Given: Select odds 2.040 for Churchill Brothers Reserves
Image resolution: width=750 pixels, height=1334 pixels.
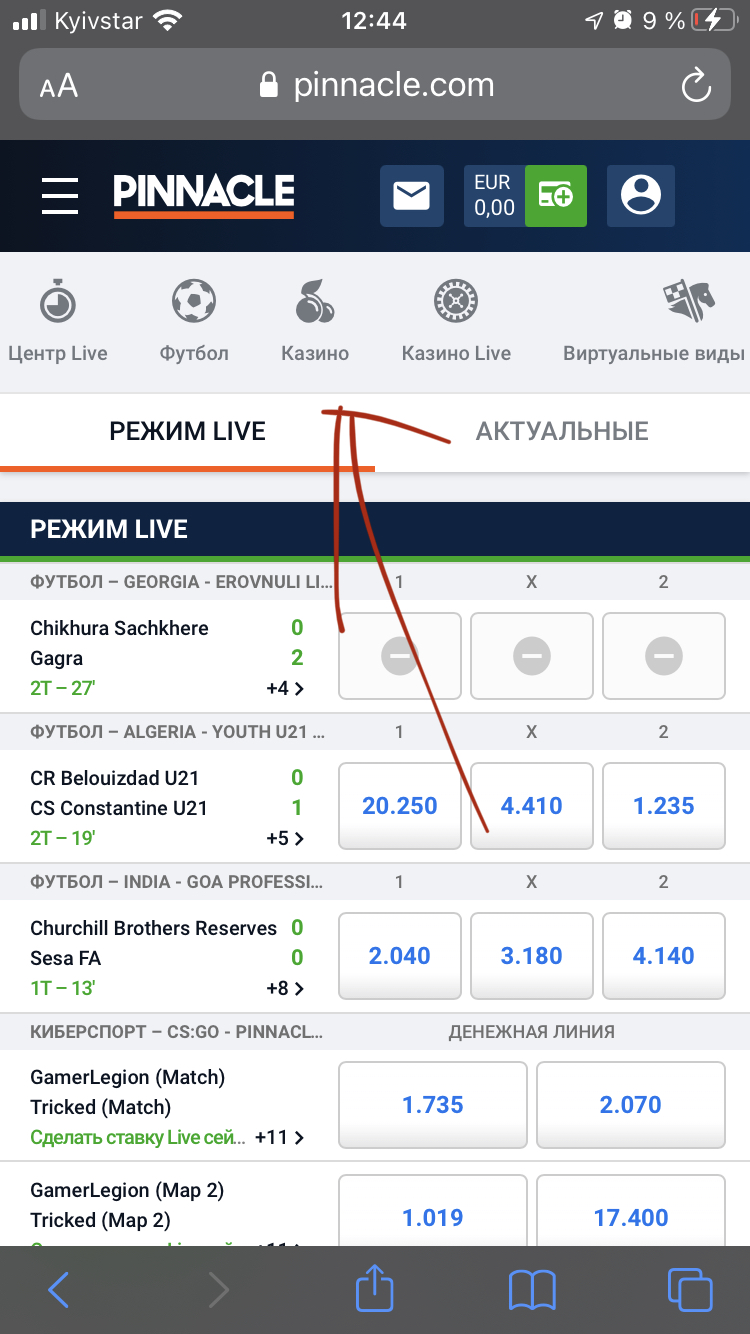Looking at the screenshot, I should coord(400,956).
